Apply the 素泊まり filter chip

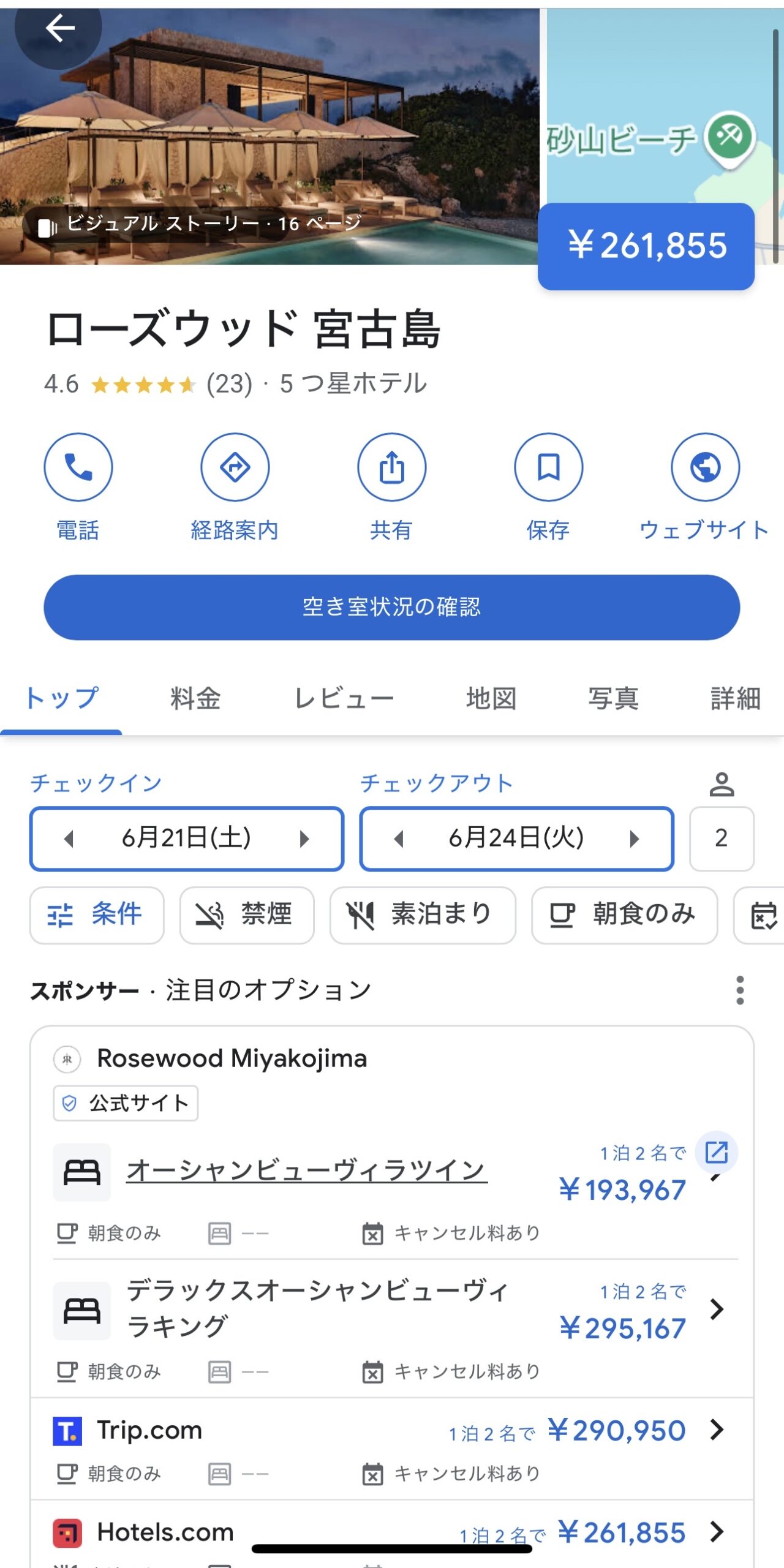tap(423, 915)
